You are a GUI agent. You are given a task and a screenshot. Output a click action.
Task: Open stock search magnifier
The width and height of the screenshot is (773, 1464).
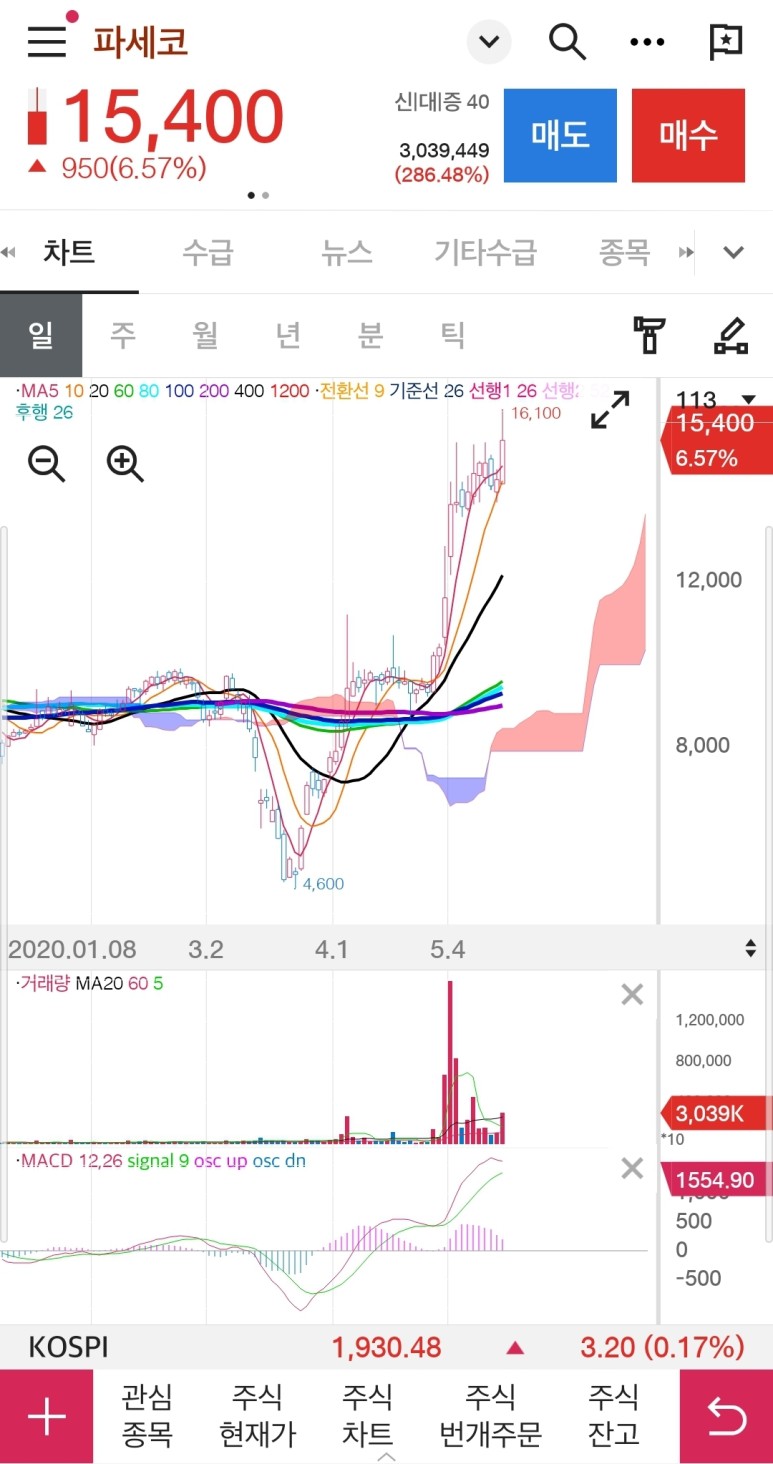(567, 42)
